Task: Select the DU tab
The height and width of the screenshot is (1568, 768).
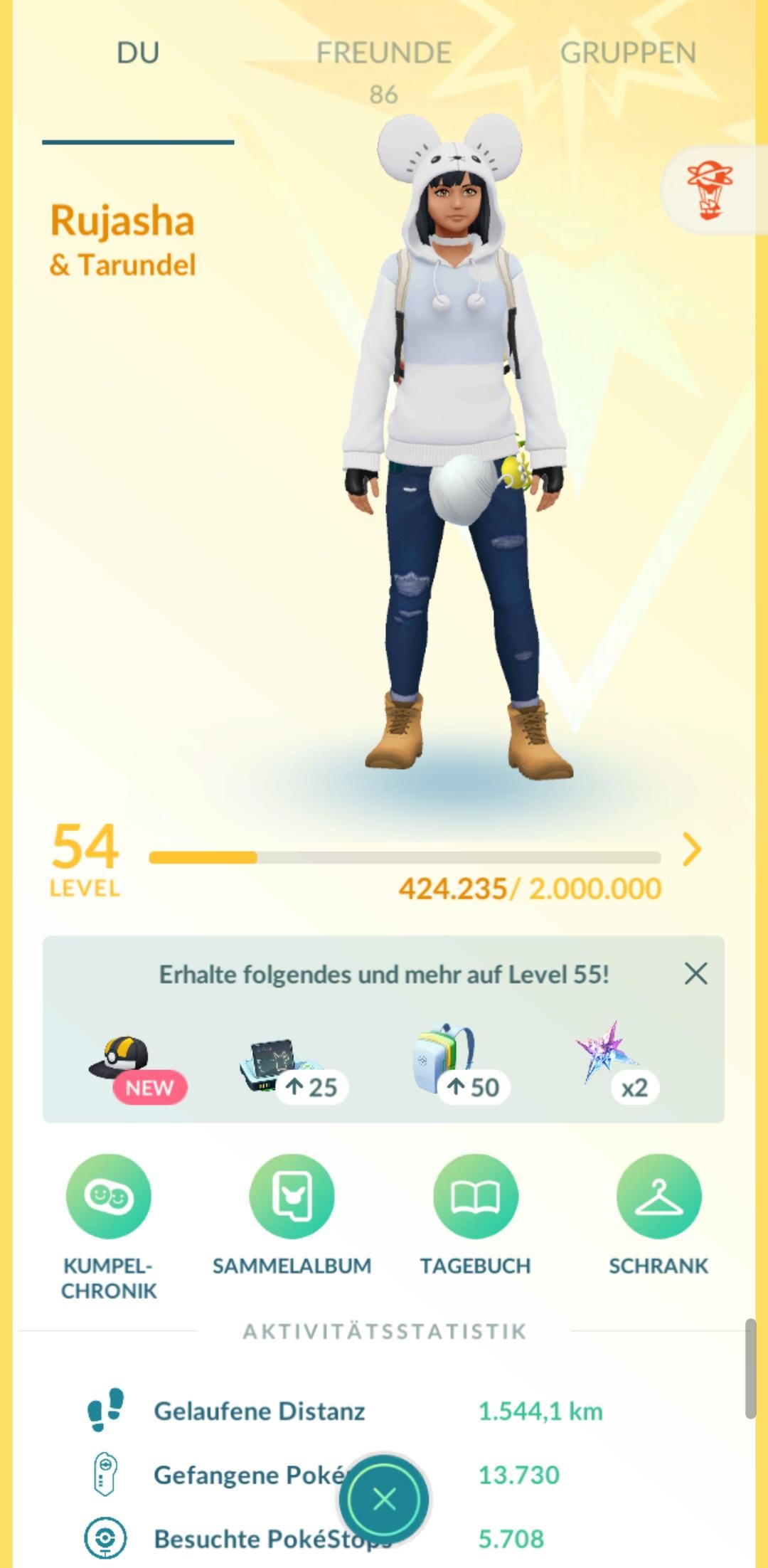Action: (x=138, y=53)
